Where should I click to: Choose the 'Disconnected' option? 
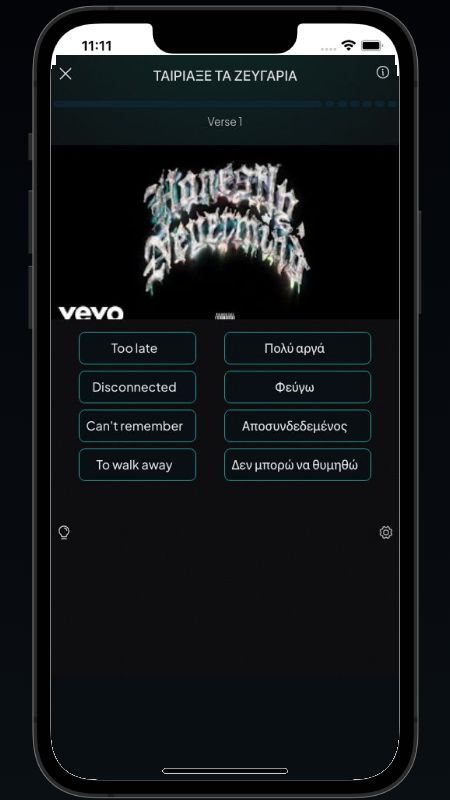click(x=137, y=387)
